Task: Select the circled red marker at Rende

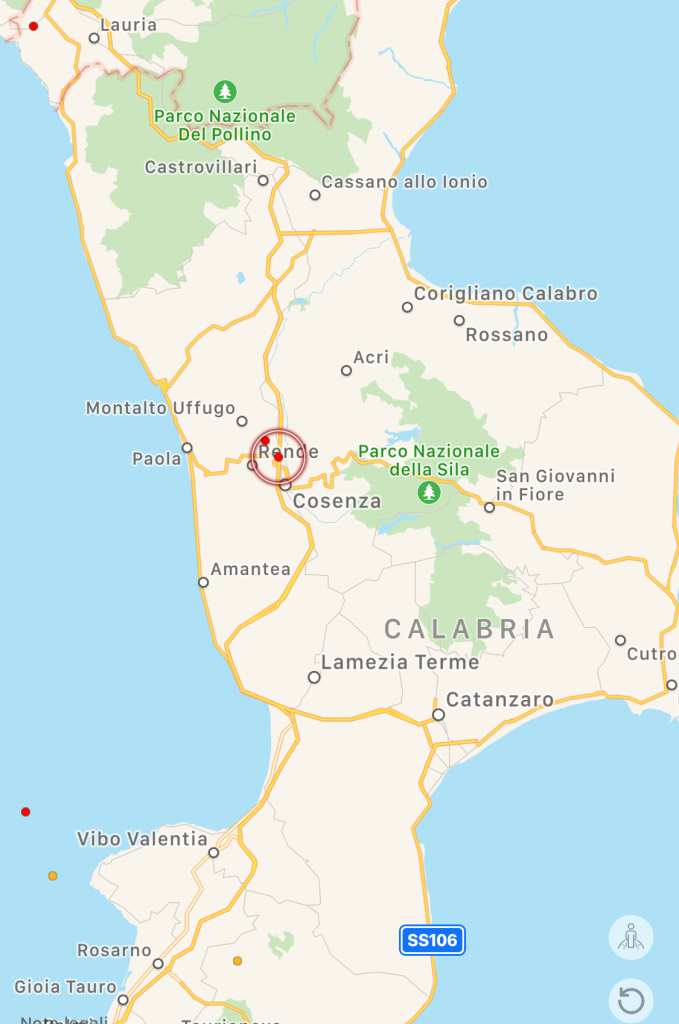Action: tap(279, 457)
